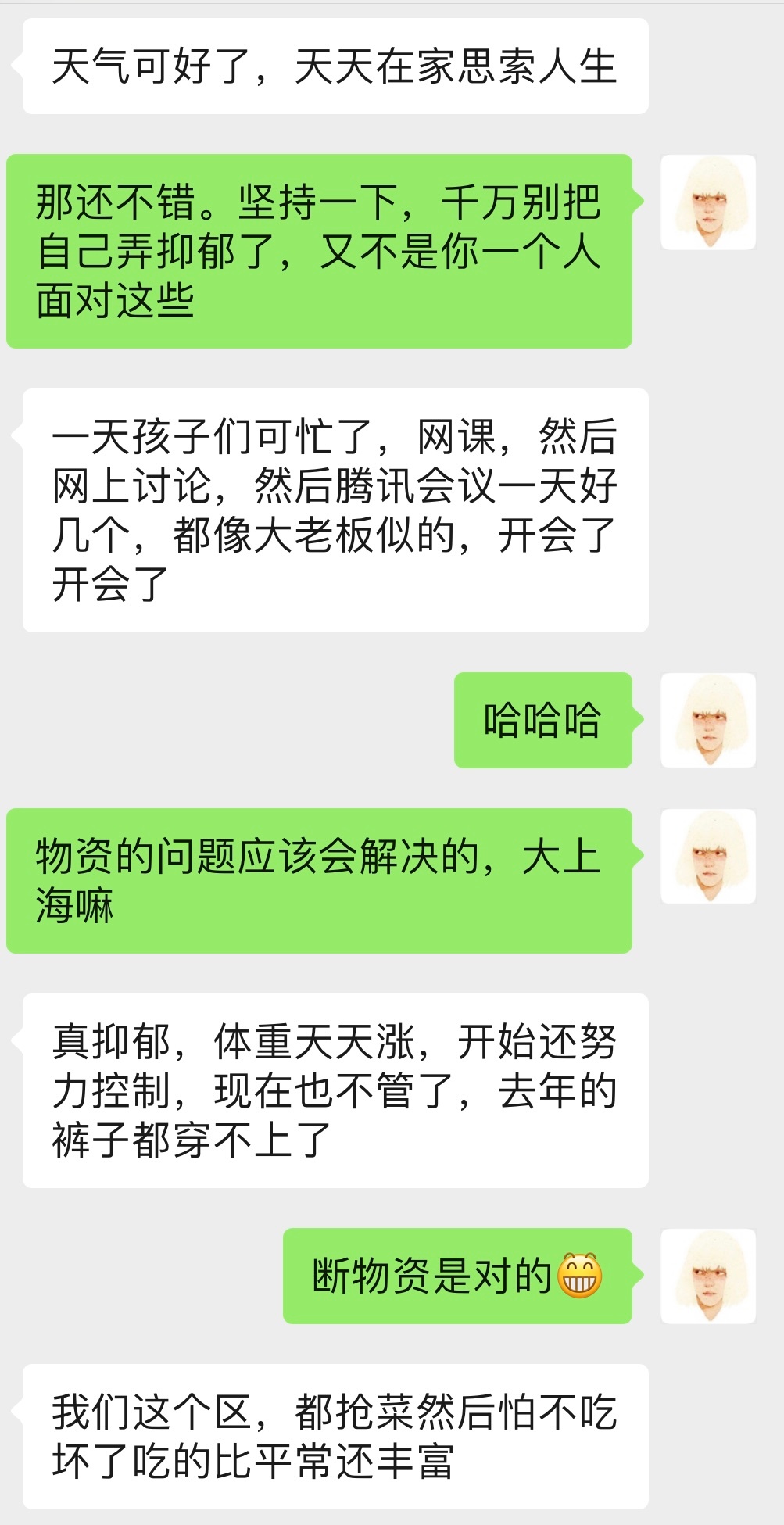Image resolution: width=784 pixels, height=1525 pixels.
Task: Tap the avatar next to "哈哈哈"
Action: pyautogui.click(x=708, y=720)
